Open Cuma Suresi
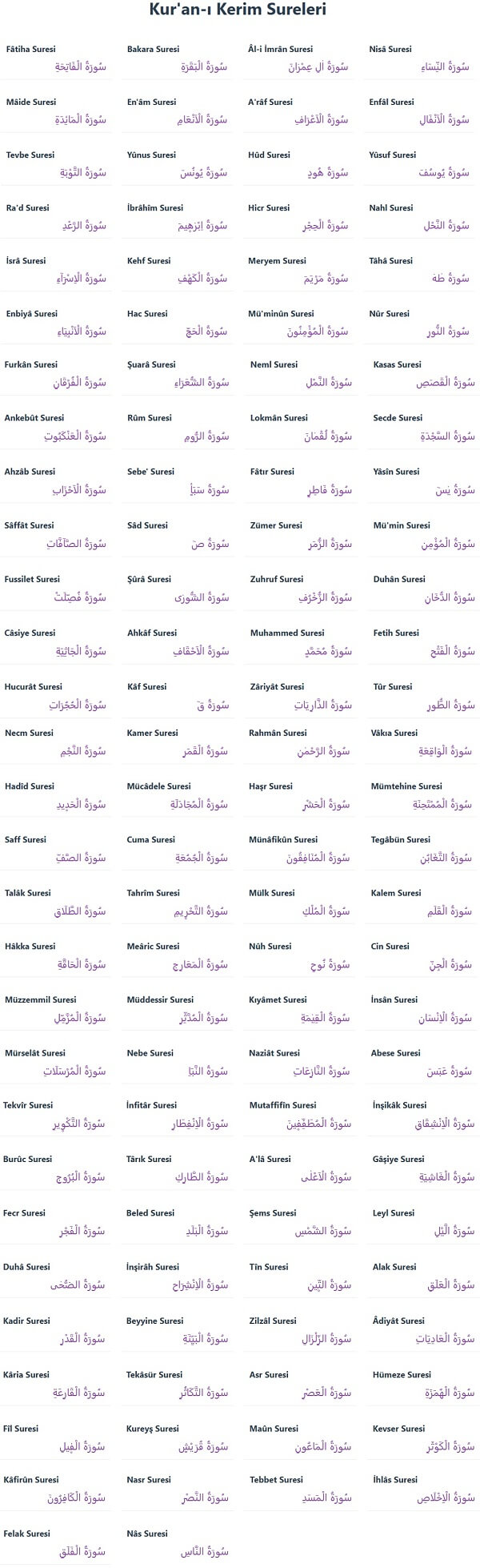The width and height of the screenshot is (480, 1568). click(x=150, y=840)
